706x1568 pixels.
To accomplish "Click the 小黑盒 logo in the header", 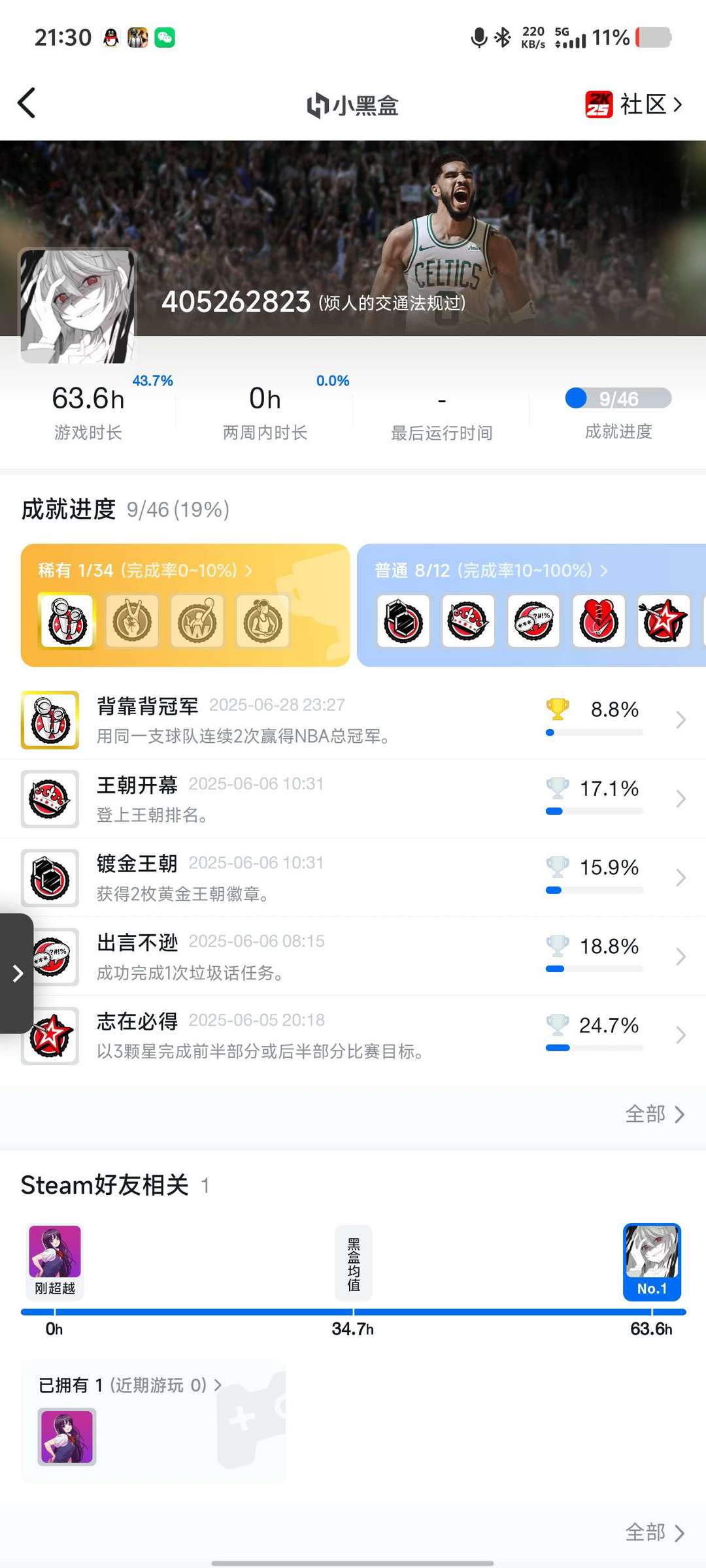I will [x=353, y=105].
